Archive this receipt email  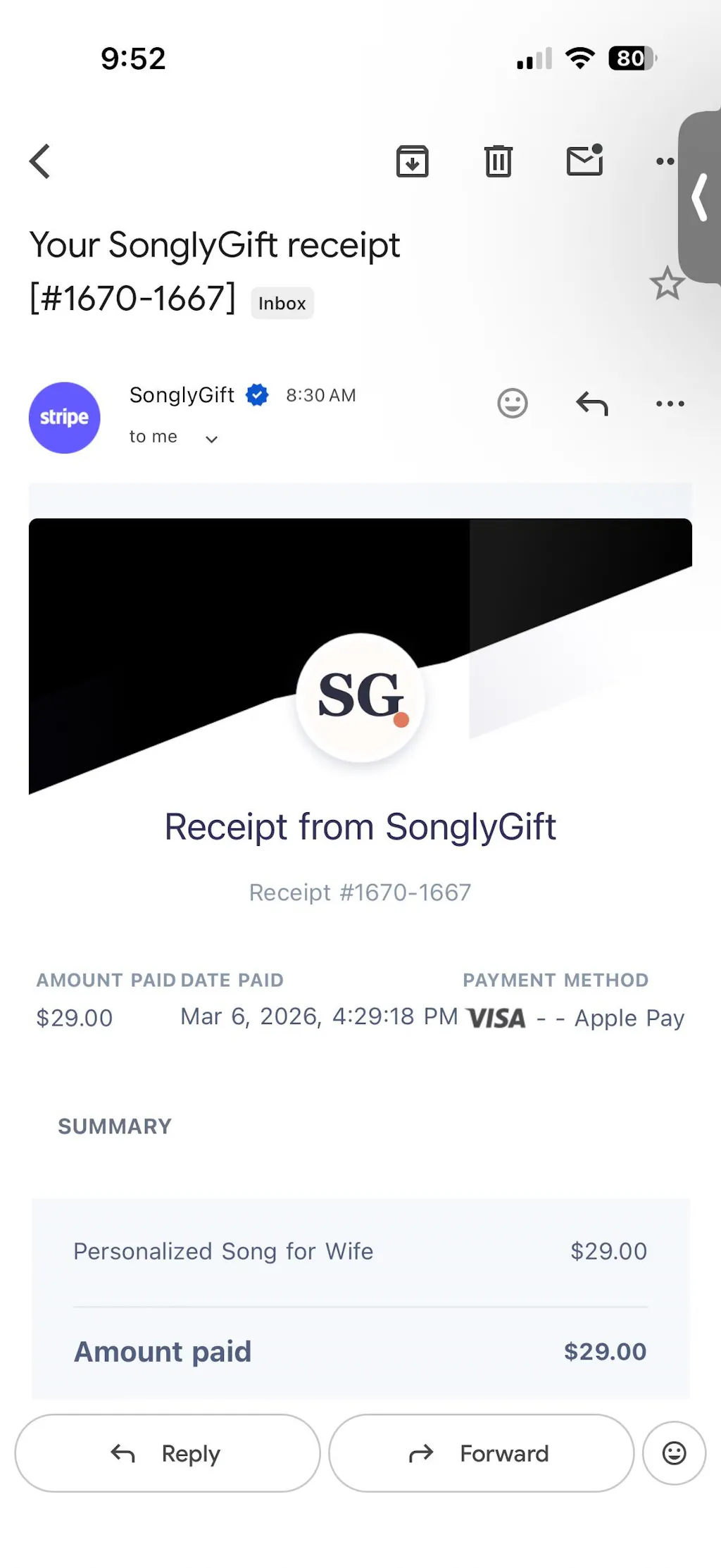pos(412,161)
